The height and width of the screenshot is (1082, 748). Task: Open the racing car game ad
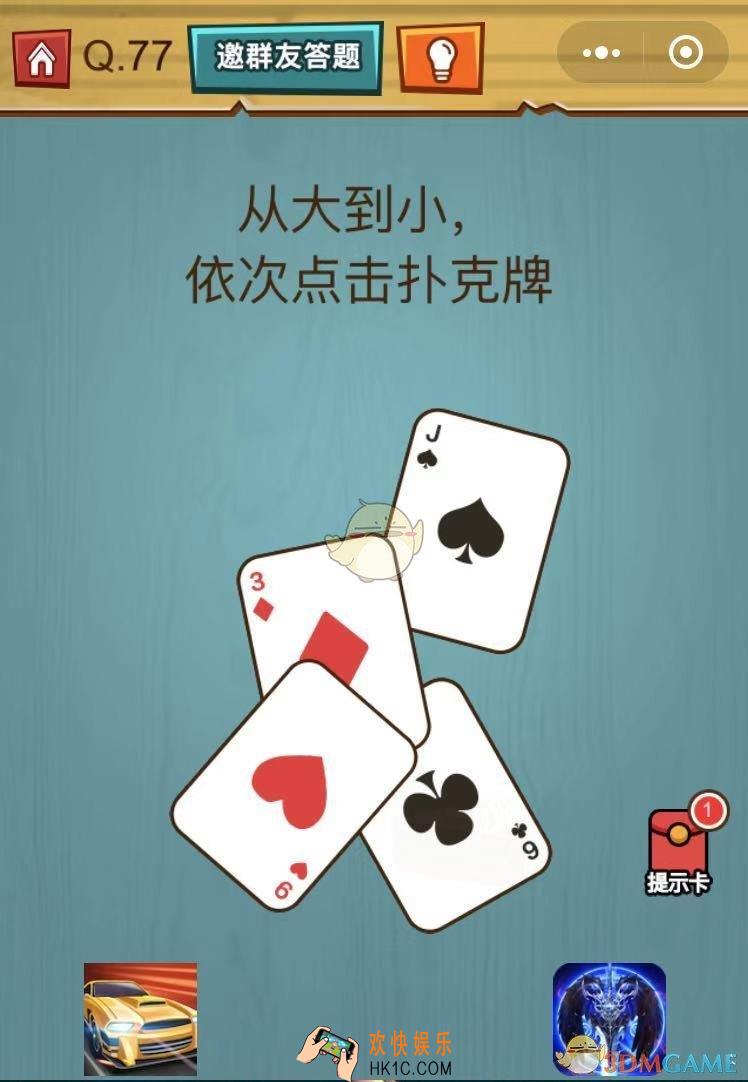pos(140,1017)
